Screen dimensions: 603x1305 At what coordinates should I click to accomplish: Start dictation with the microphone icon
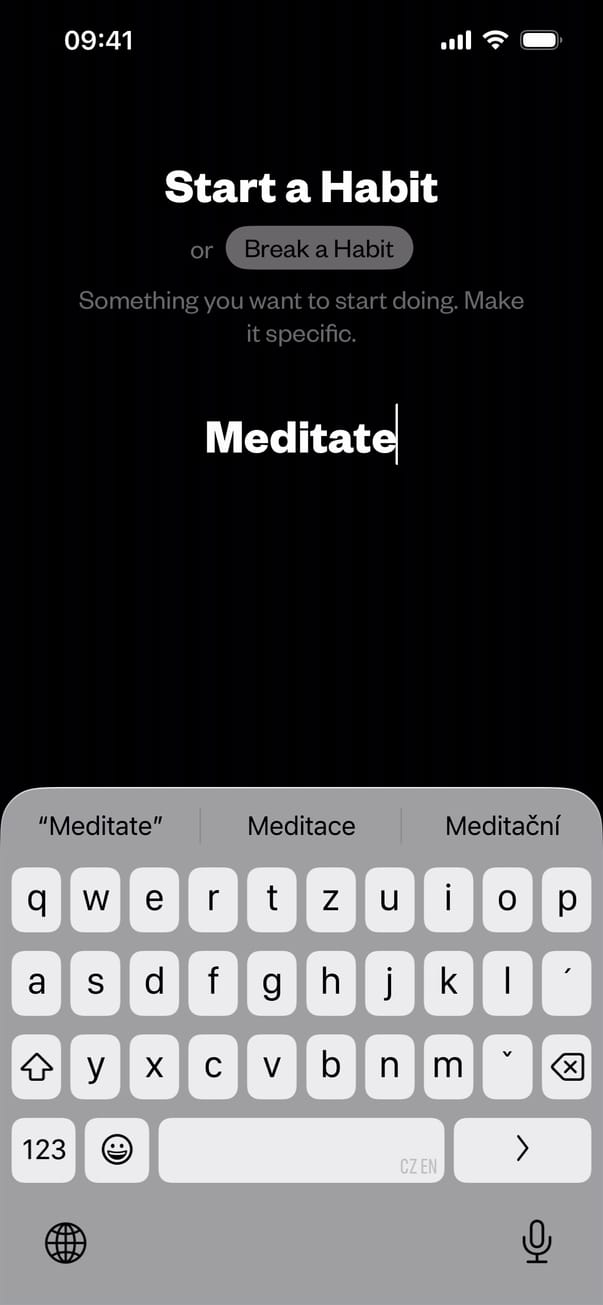click(536, 1242)
